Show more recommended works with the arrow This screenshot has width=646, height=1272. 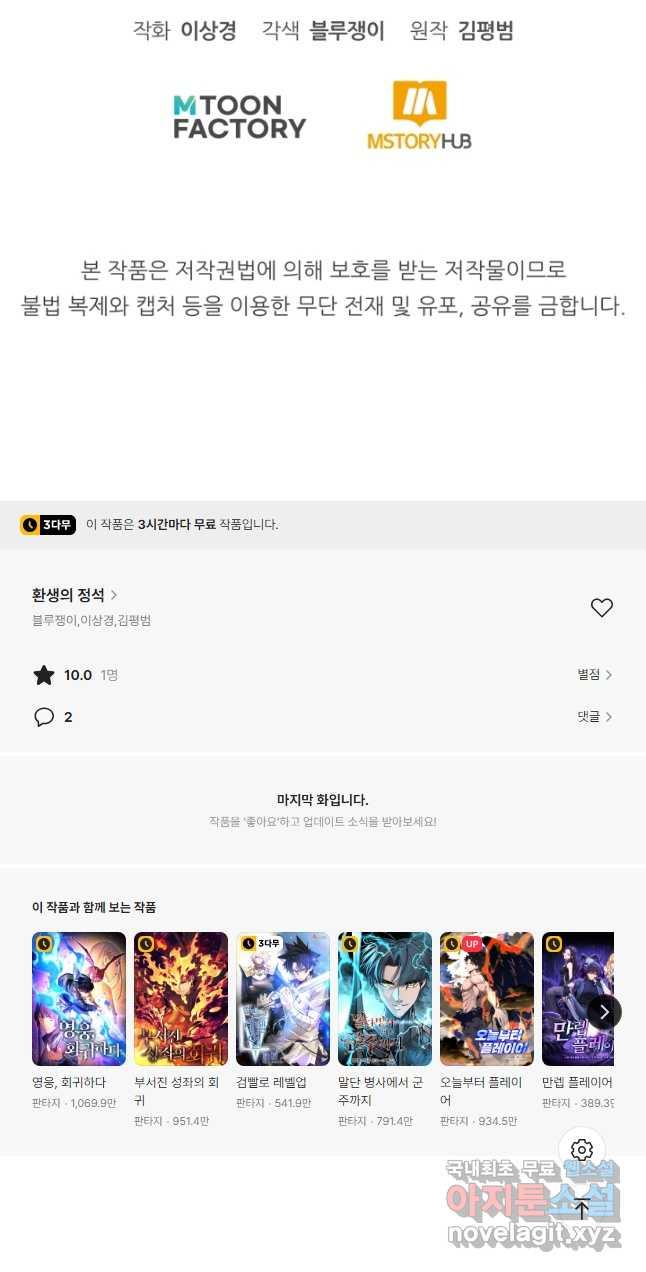coord(604,1012)
